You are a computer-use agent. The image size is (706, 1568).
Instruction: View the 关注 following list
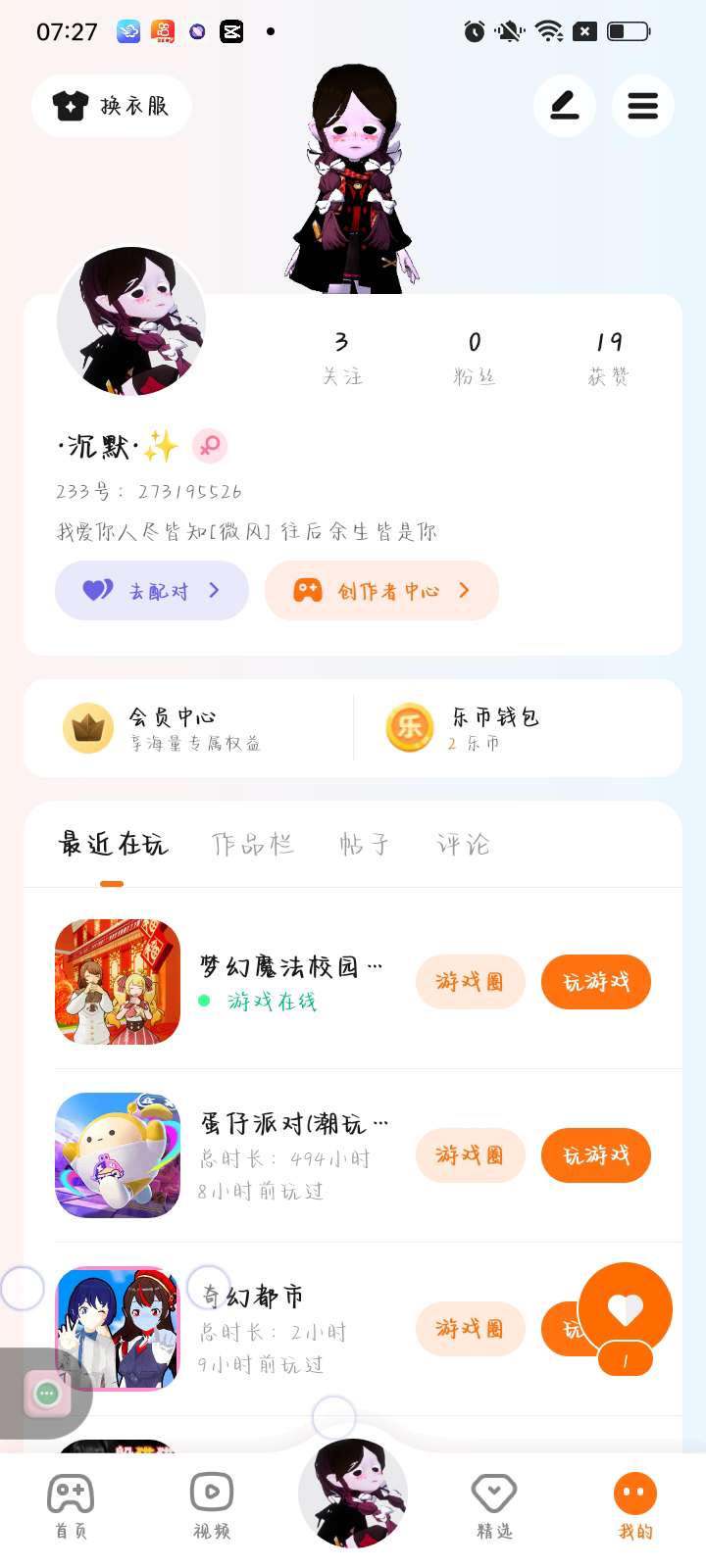[x=342, y=357]
